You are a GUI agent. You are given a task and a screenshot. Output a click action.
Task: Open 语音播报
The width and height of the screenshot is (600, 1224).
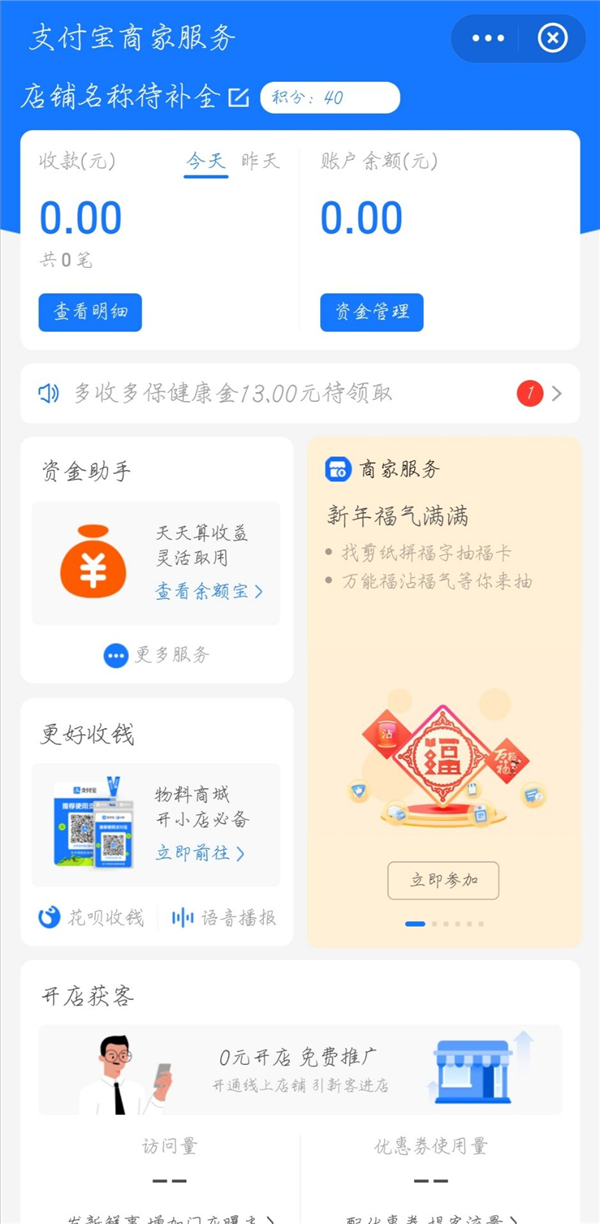coord(224,917)
